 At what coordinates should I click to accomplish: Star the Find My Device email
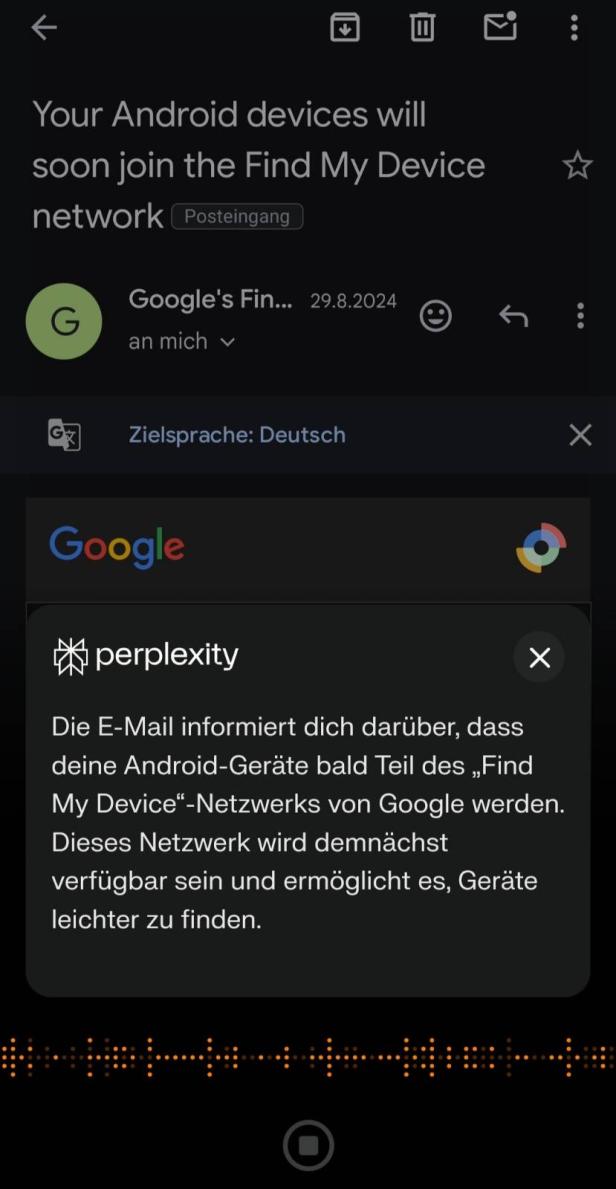[577, 165]
